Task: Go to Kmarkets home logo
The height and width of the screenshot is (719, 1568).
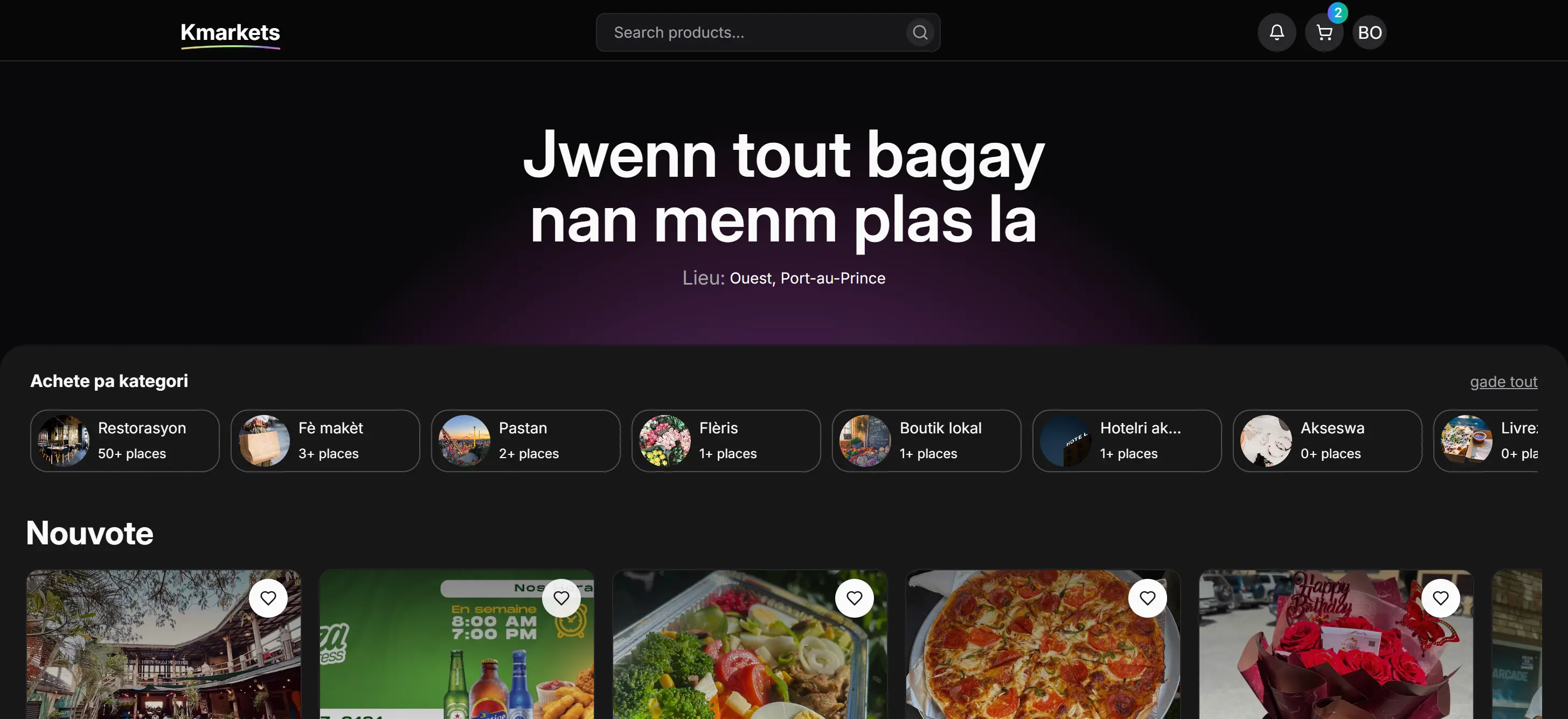Action: [230, 33]
